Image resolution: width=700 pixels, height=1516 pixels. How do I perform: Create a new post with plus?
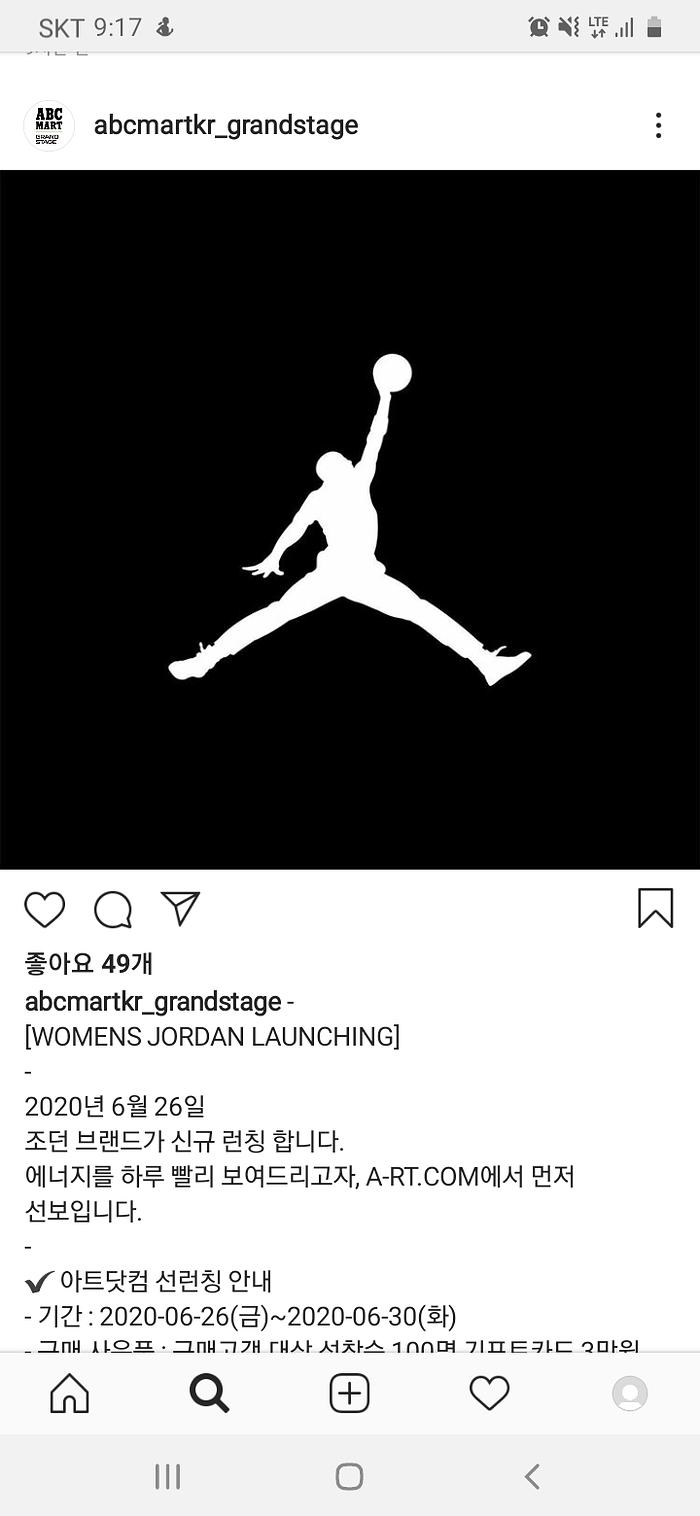349,1393
